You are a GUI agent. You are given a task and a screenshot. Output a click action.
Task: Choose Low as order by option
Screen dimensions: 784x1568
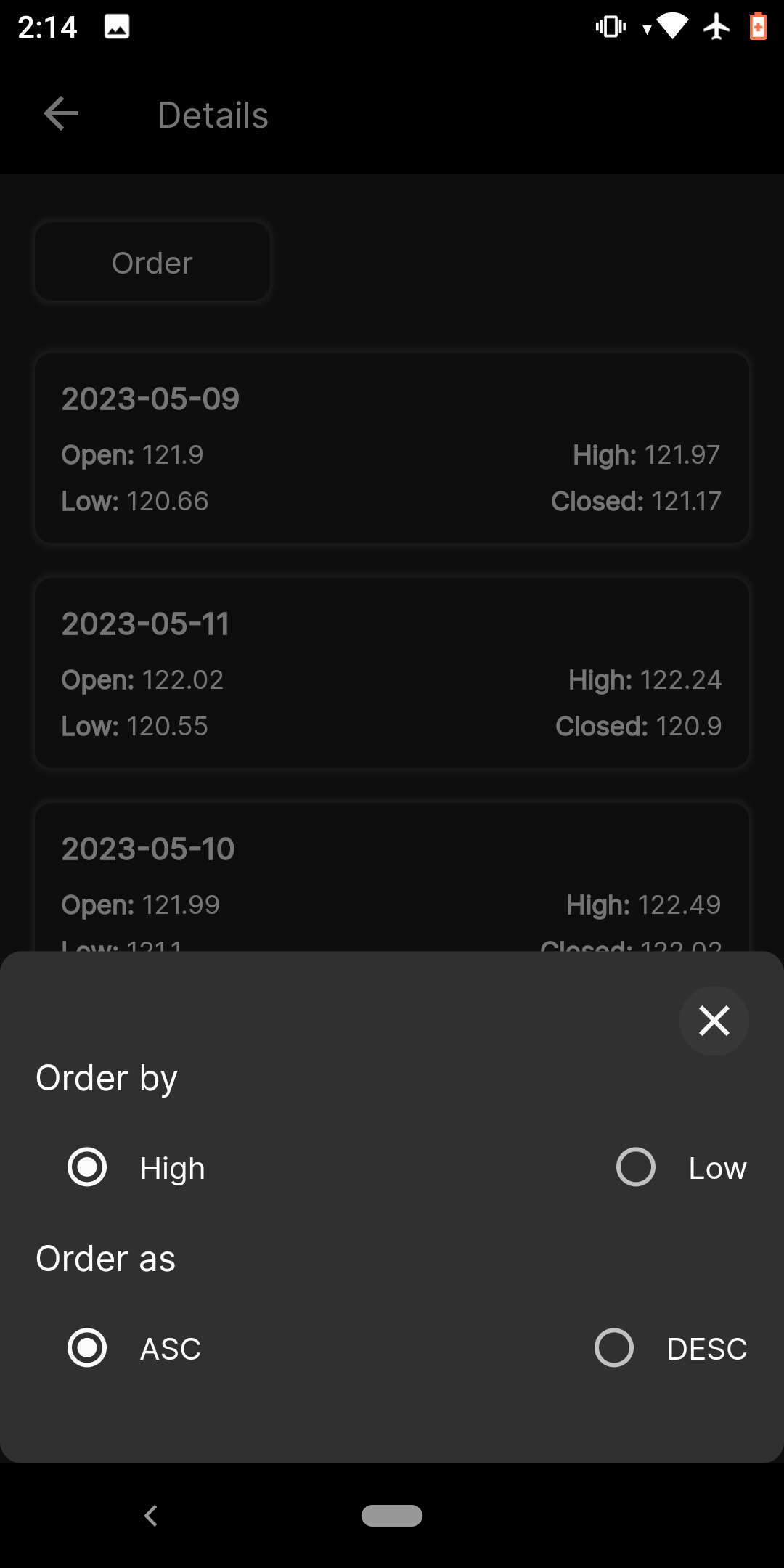636,1167
